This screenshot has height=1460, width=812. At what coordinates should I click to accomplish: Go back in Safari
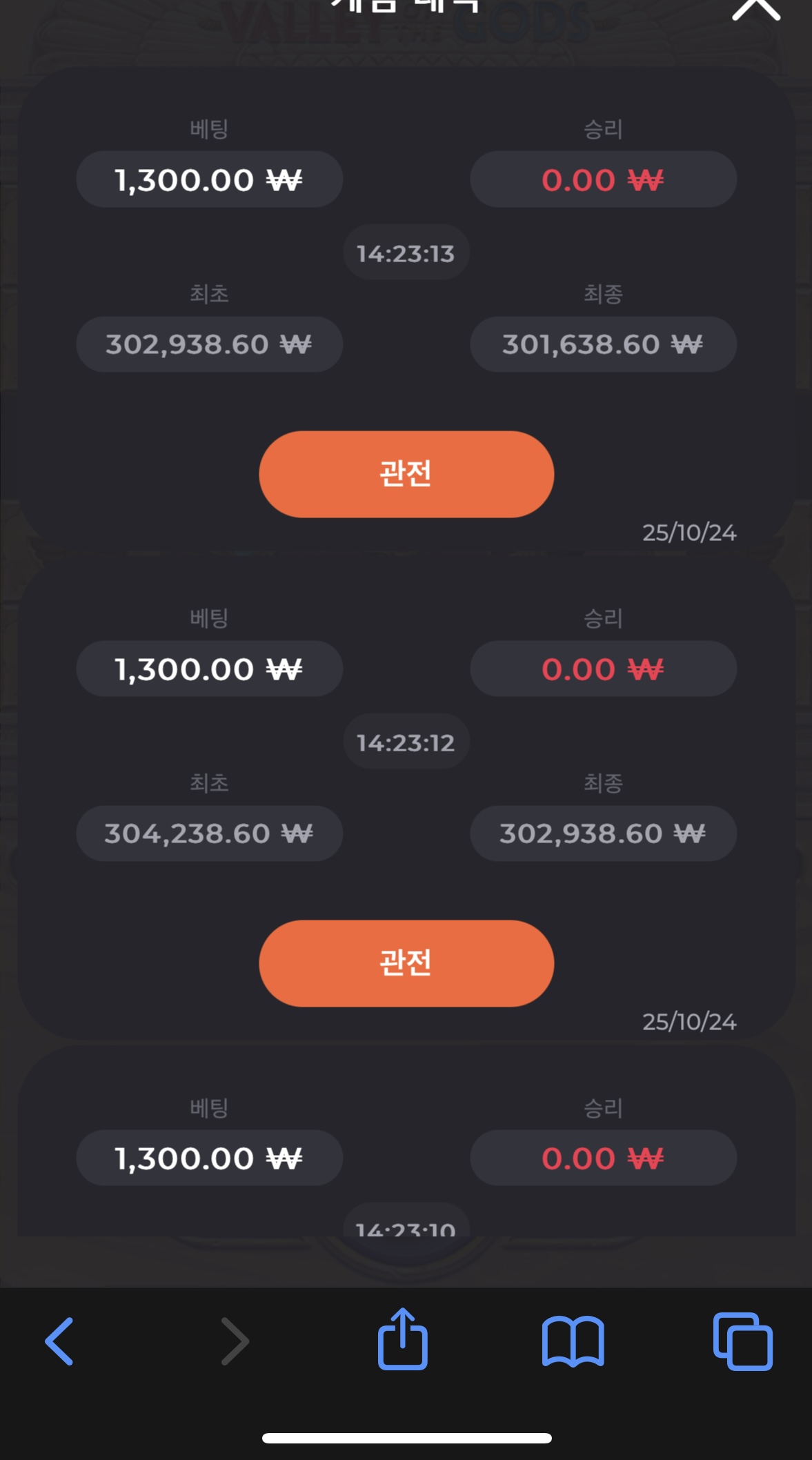[x=59, y=1341]
